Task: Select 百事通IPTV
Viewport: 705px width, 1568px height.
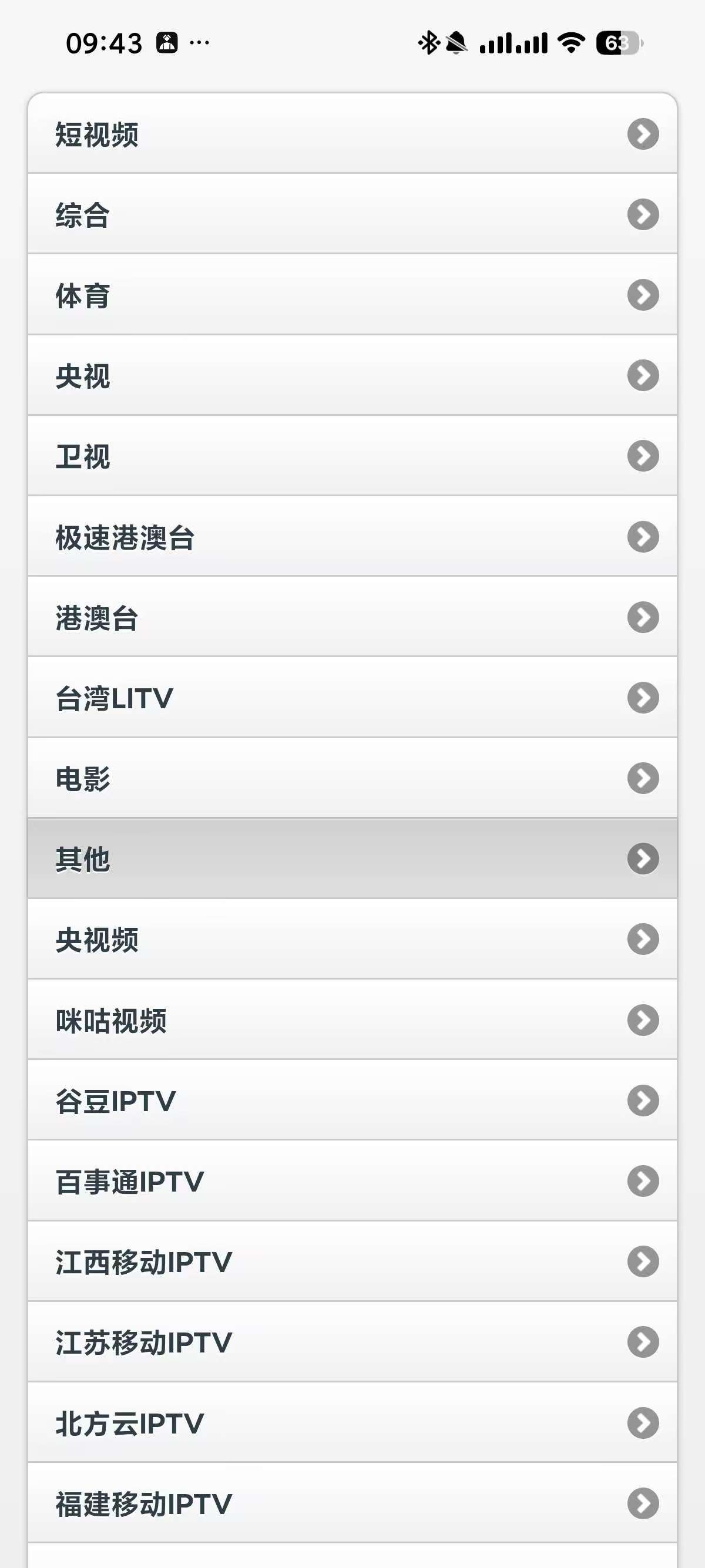Action: (x=352, y=1181)
